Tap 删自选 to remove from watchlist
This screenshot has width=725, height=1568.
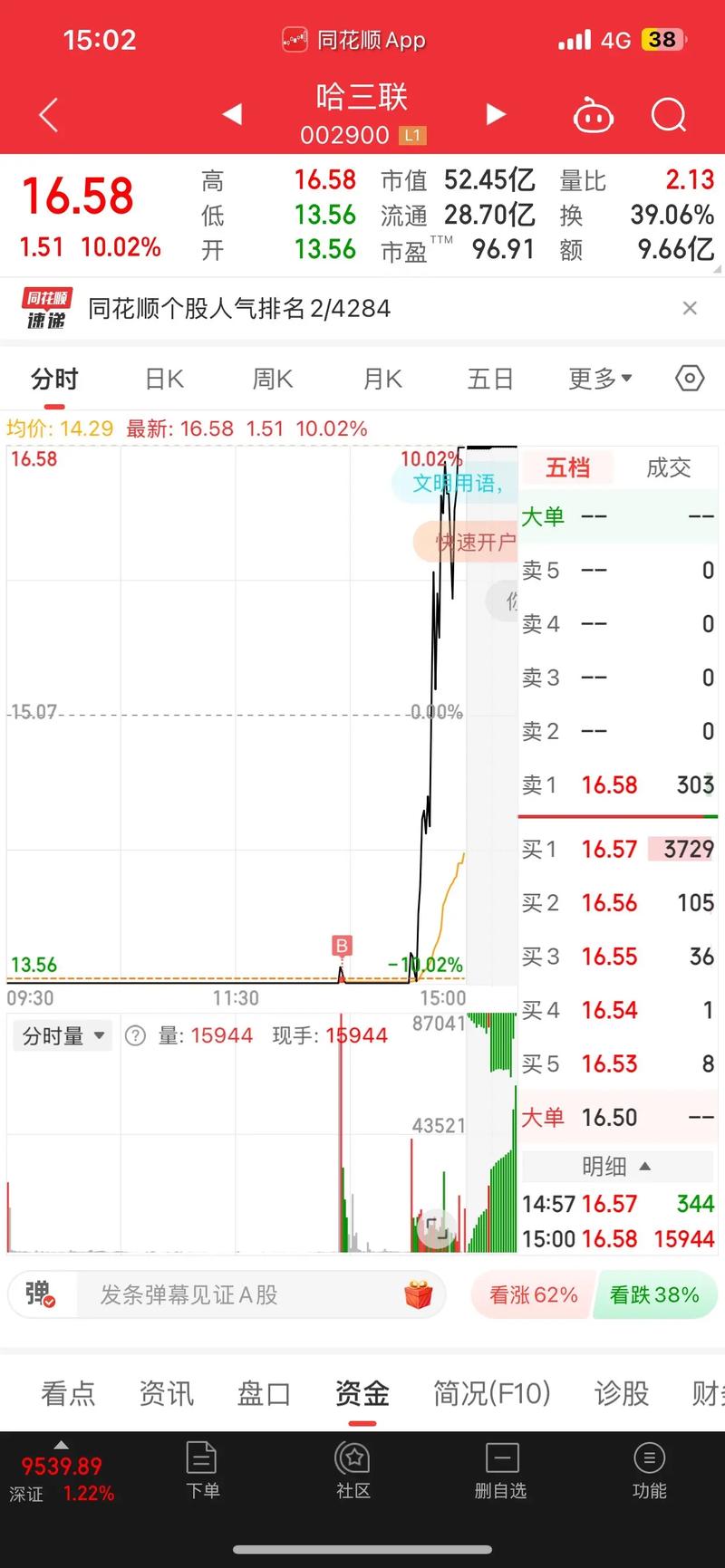click(500, 1470)
